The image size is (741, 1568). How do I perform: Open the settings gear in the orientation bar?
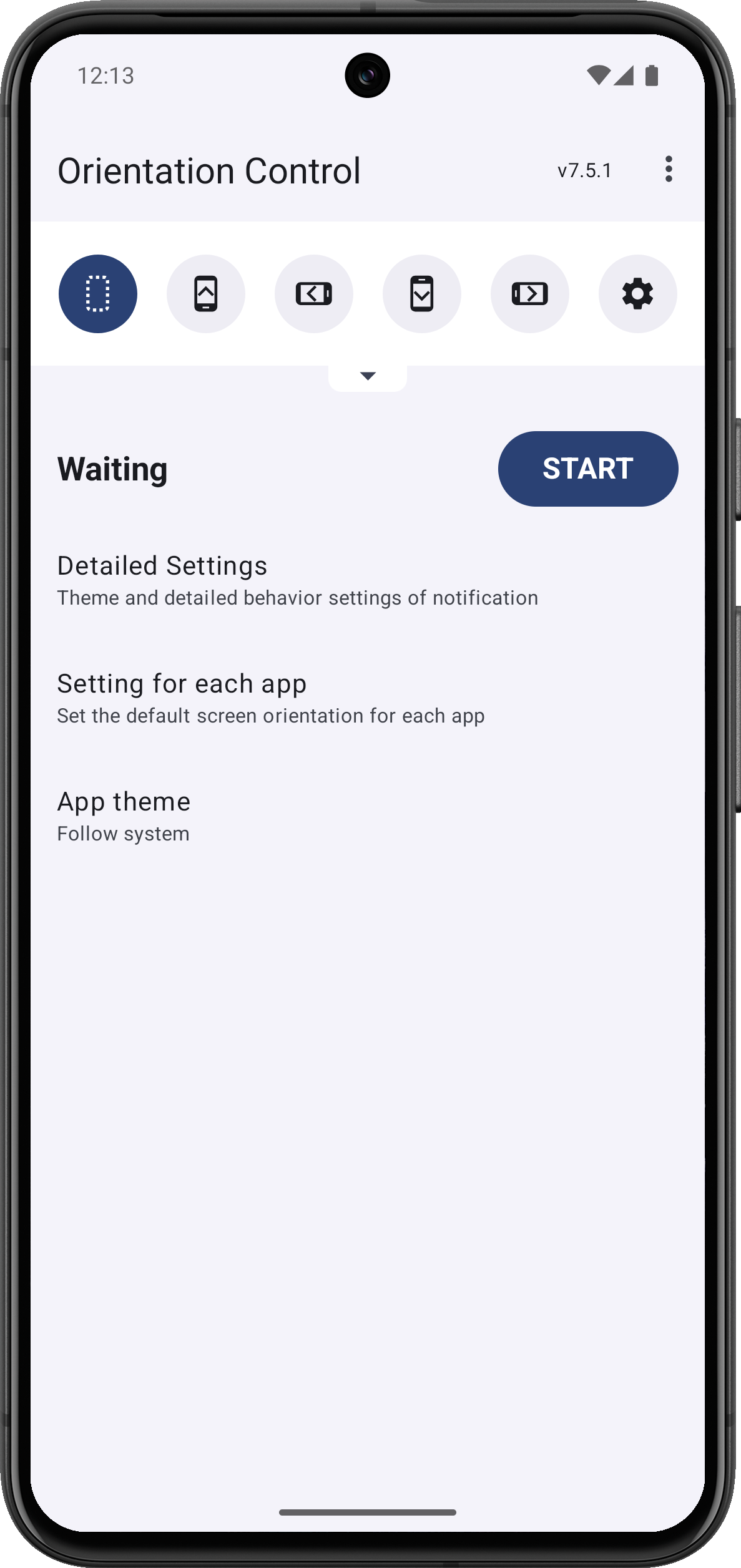[637, 293]
